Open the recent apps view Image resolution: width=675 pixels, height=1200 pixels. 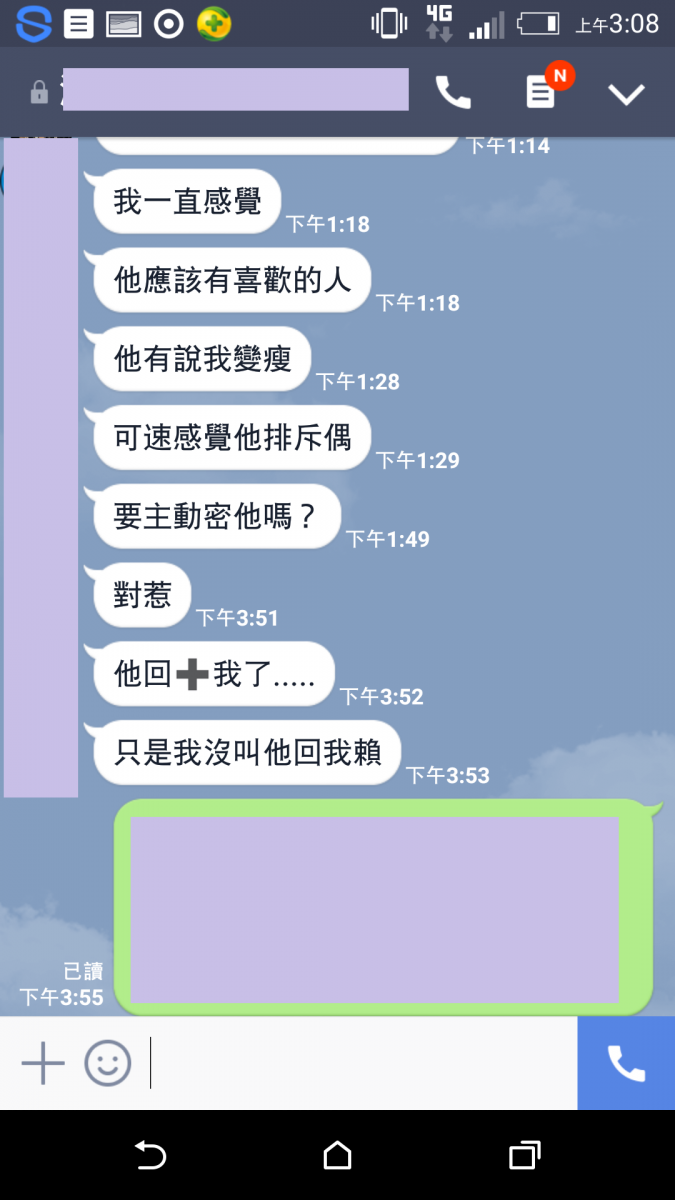tap(524, 1156)
